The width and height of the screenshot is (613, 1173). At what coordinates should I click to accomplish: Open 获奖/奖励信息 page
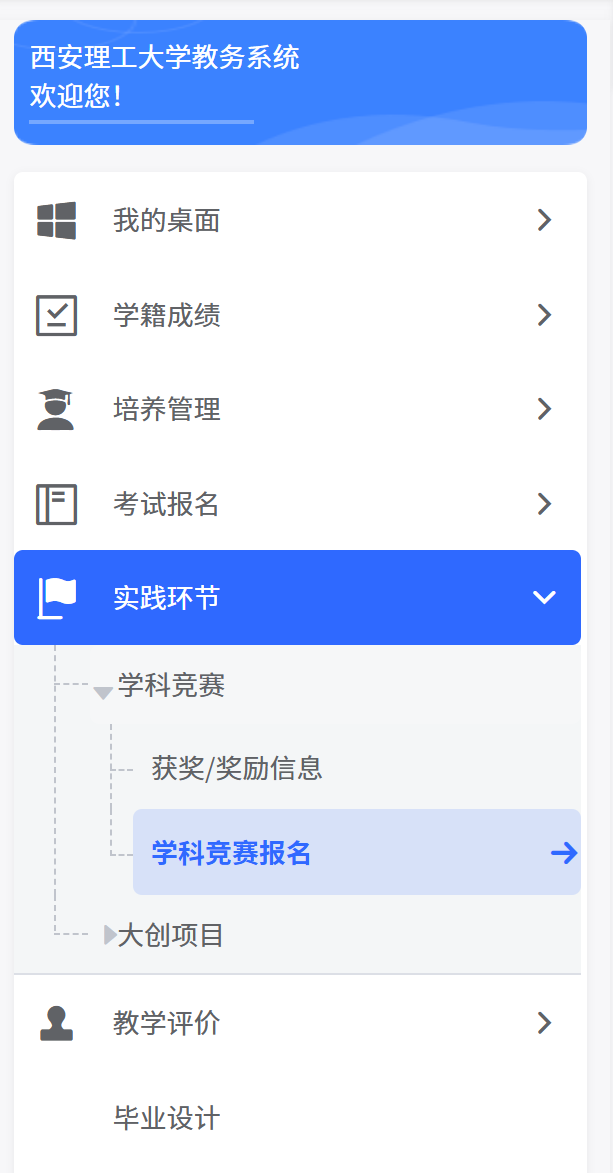pos(237,768)
